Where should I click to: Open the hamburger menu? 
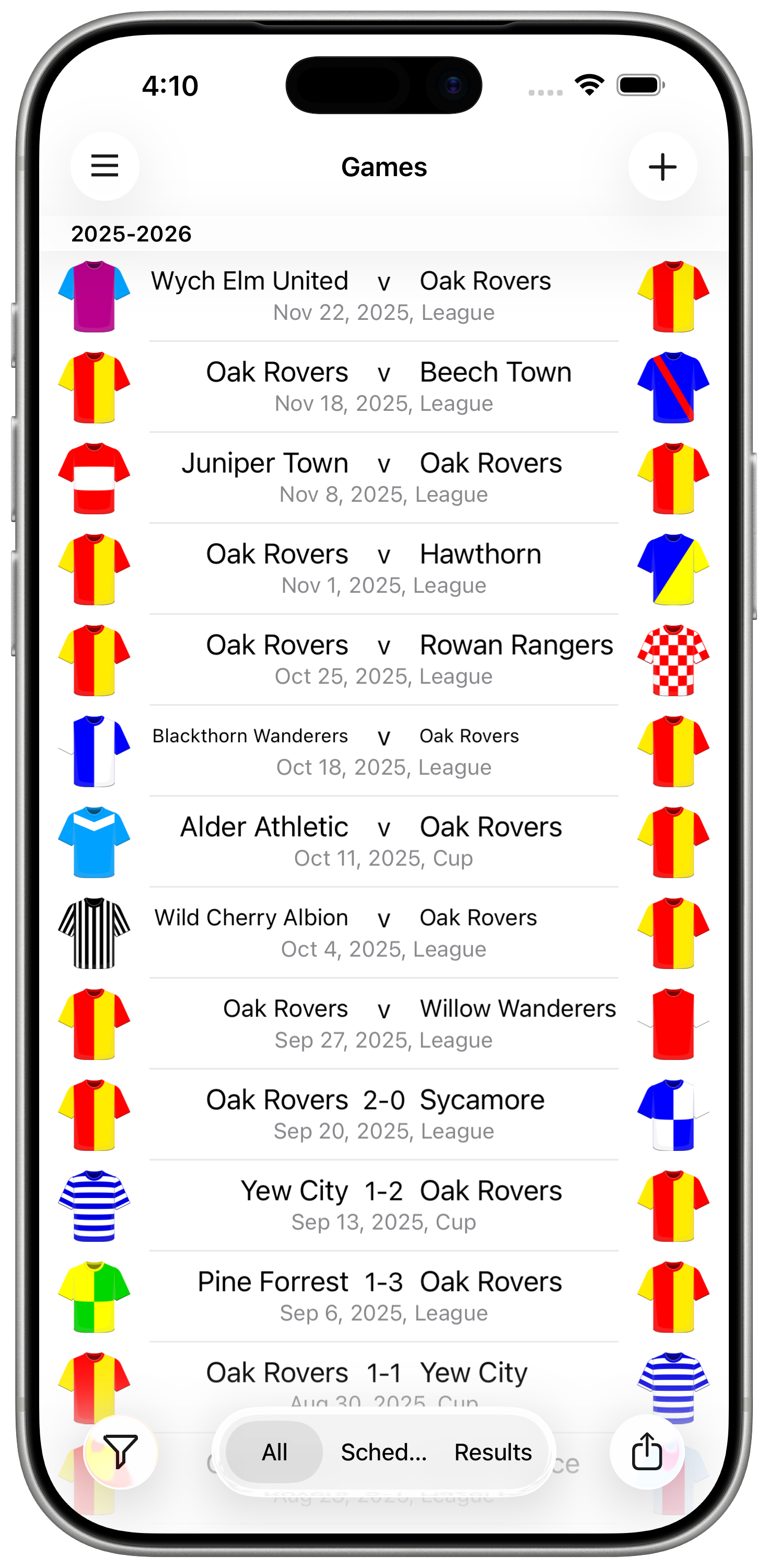(x=104, y=166)
